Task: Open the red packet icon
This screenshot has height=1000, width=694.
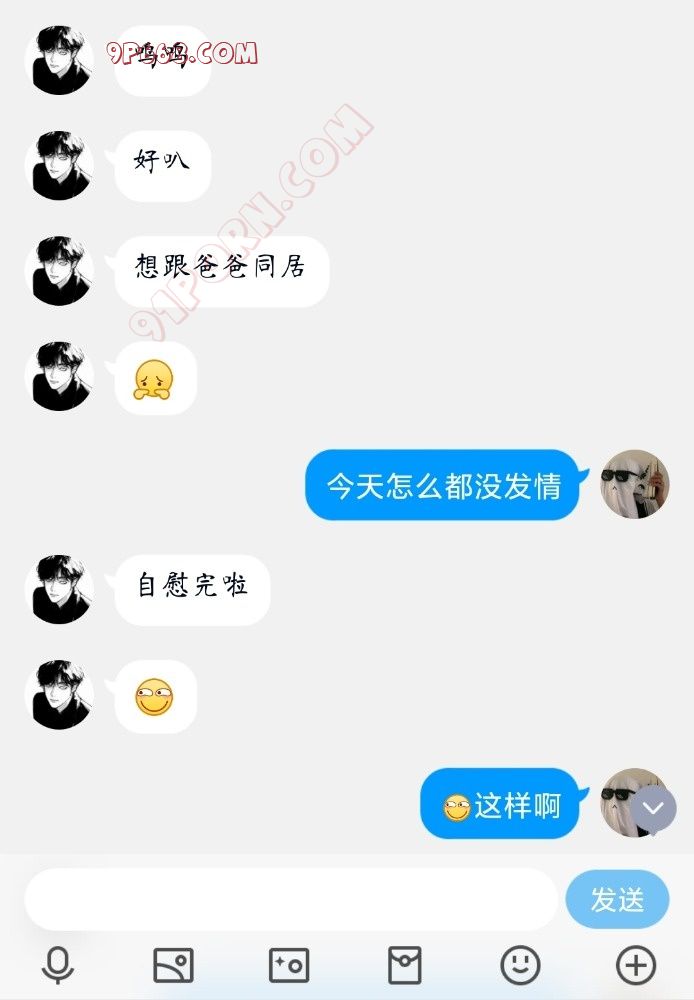Action: coord(405,965)
